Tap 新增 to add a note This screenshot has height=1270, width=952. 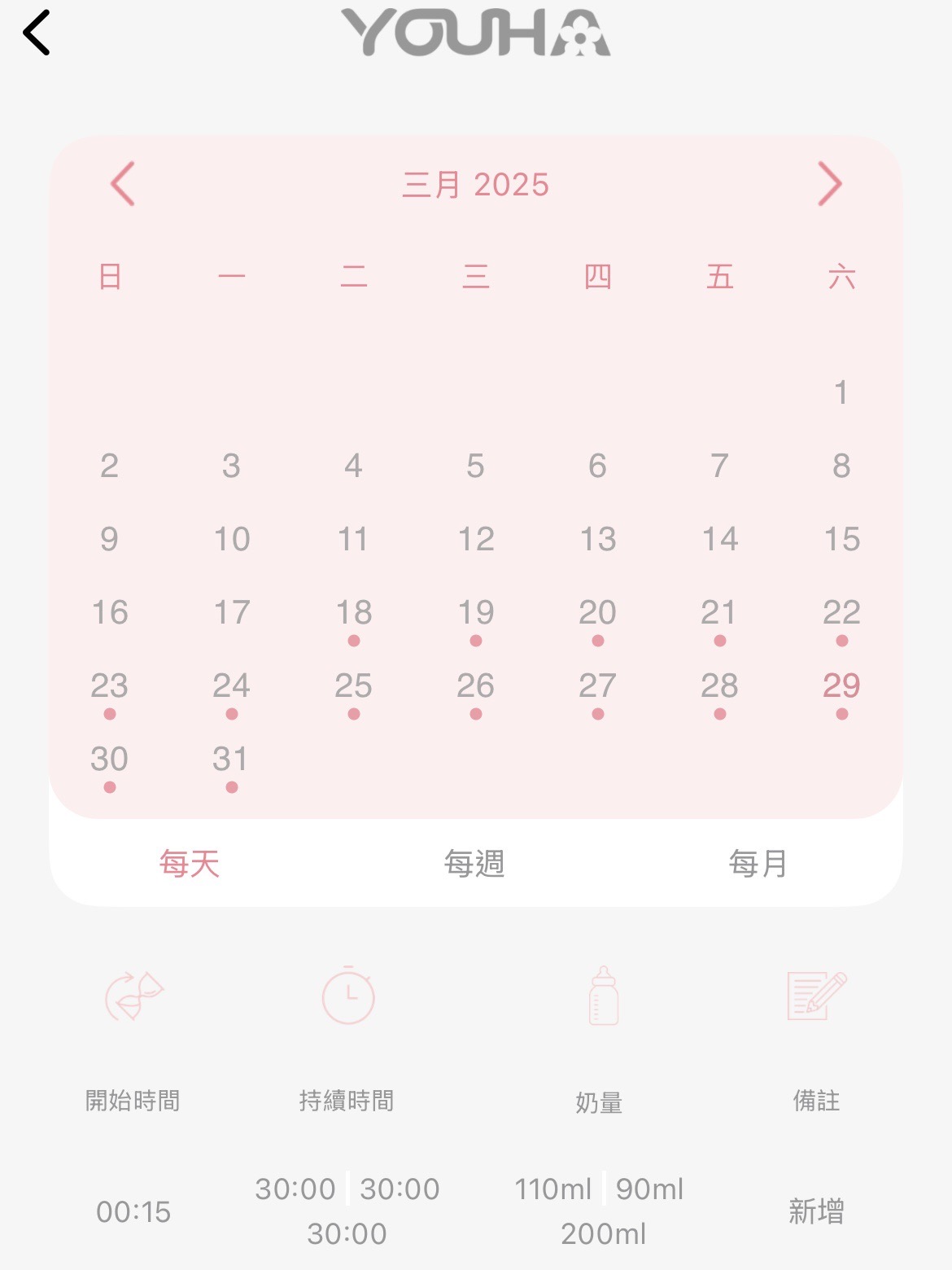click(x=816, y=1211)
